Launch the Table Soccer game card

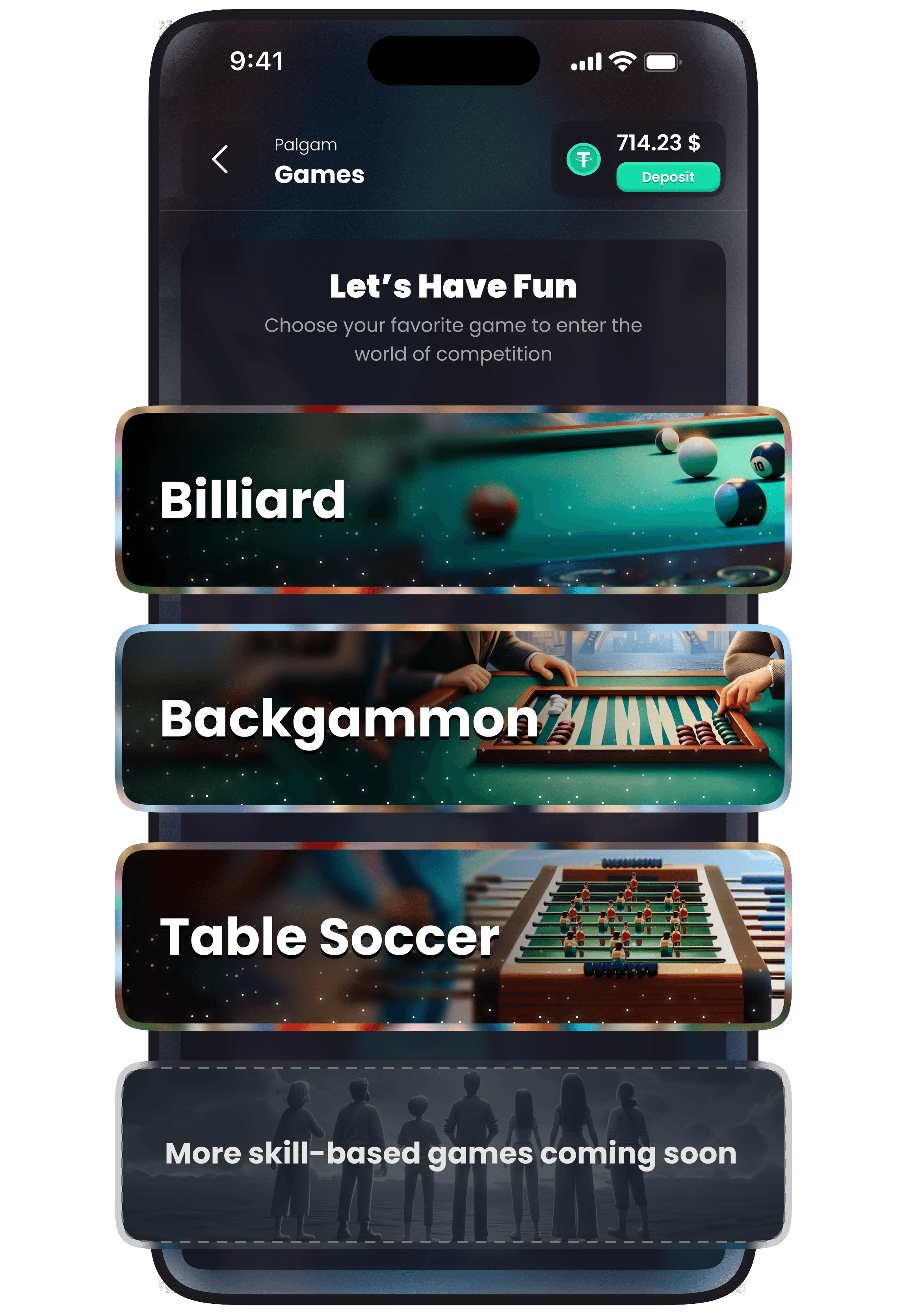(453, 936)
